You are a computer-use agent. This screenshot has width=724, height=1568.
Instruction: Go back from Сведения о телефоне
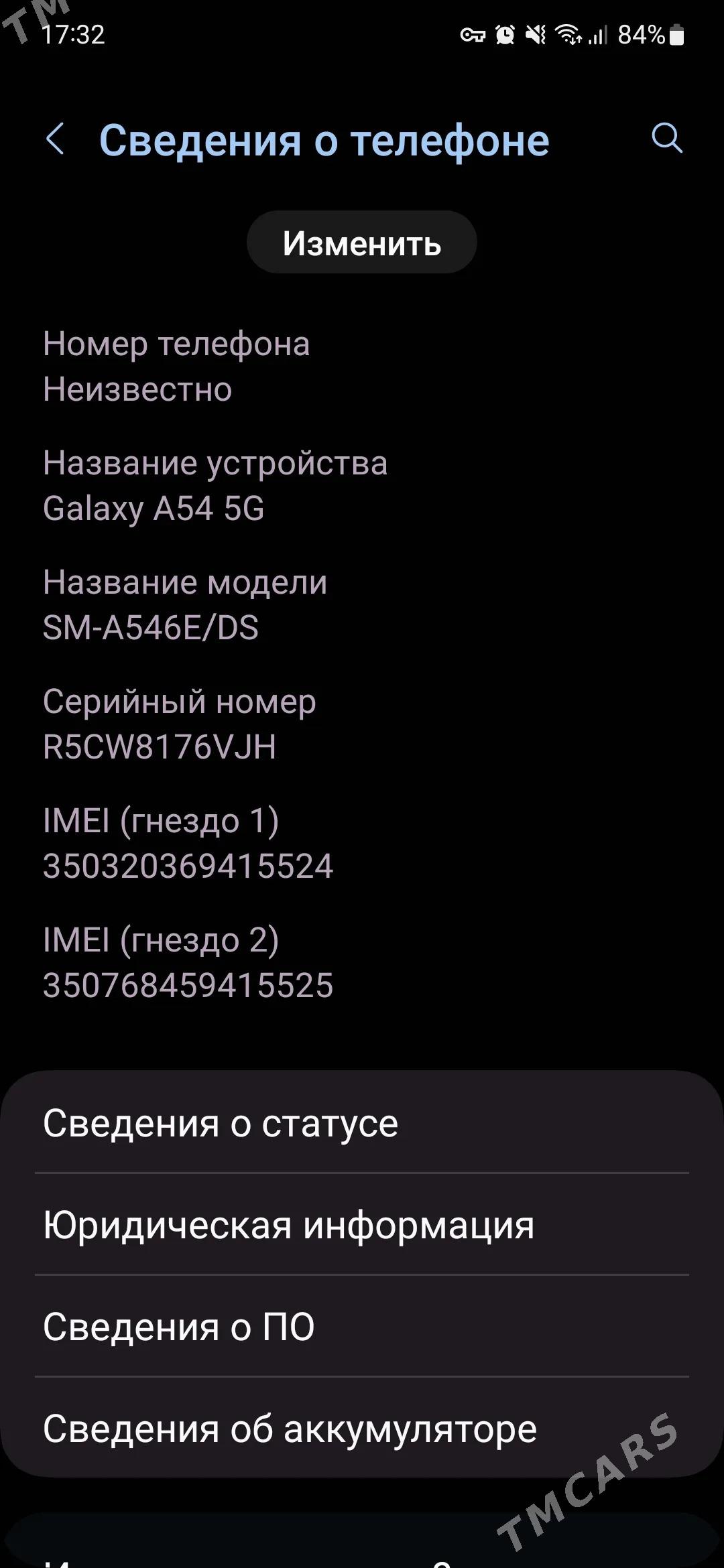click(56, 139)
